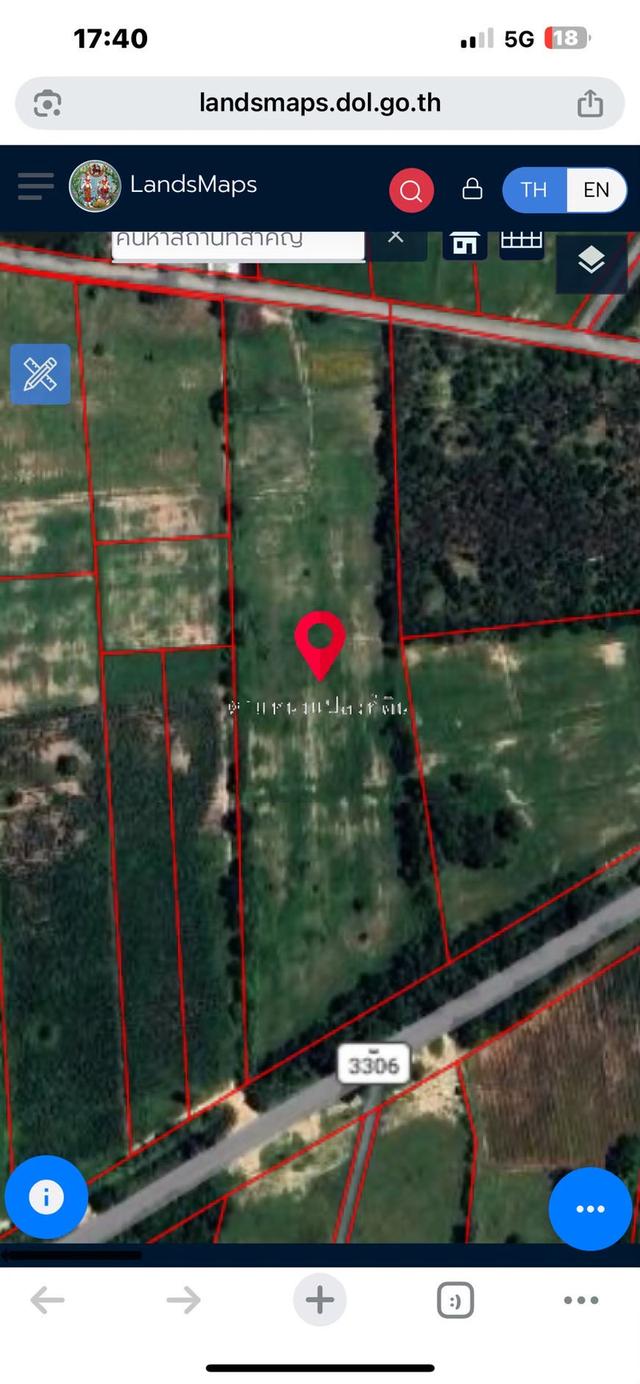The image size is (640, 1384).
Task: Clear the place search with X
Action: pyautogui.click(x=396, y=238)
